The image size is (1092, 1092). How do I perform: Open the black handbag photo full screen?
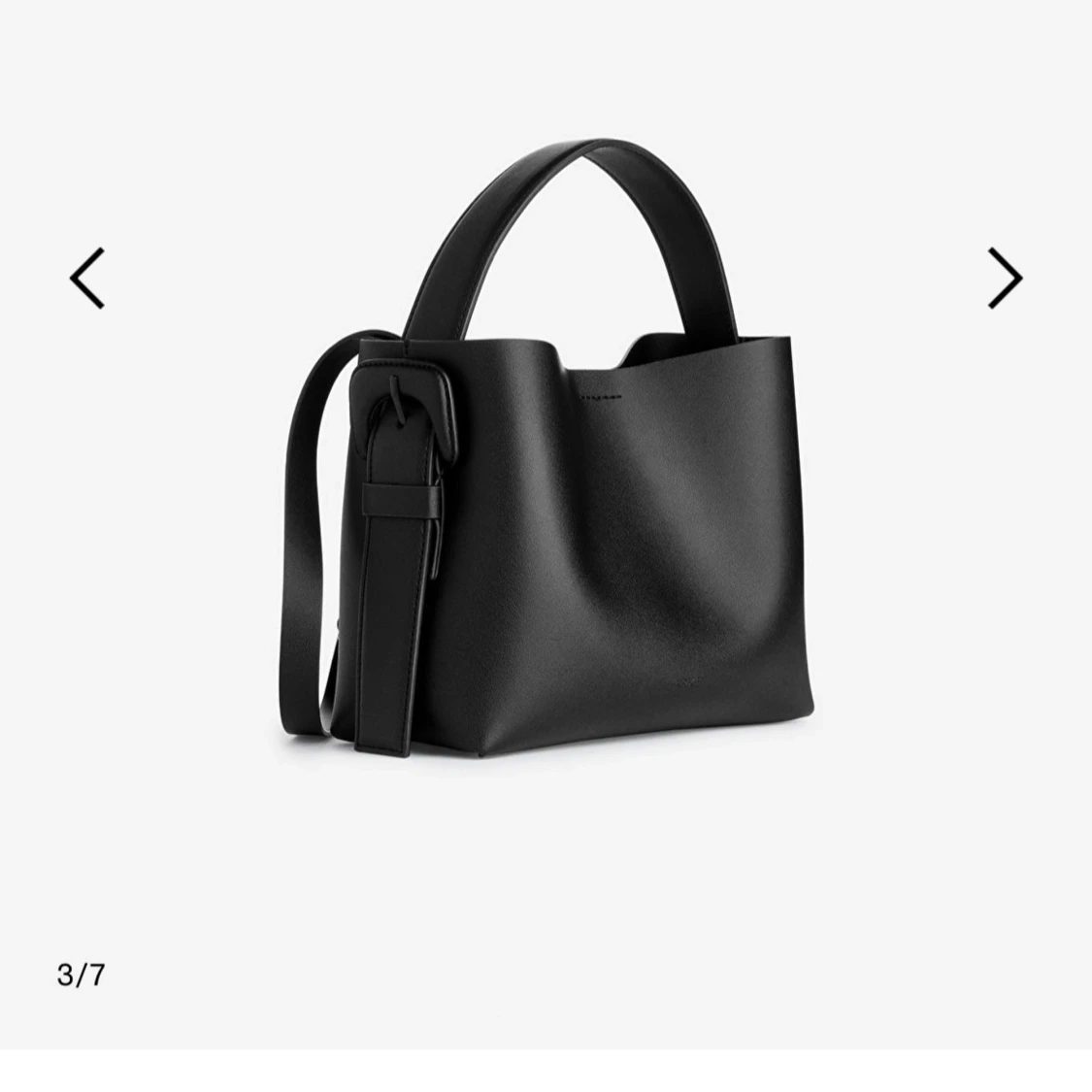point(563,485)
